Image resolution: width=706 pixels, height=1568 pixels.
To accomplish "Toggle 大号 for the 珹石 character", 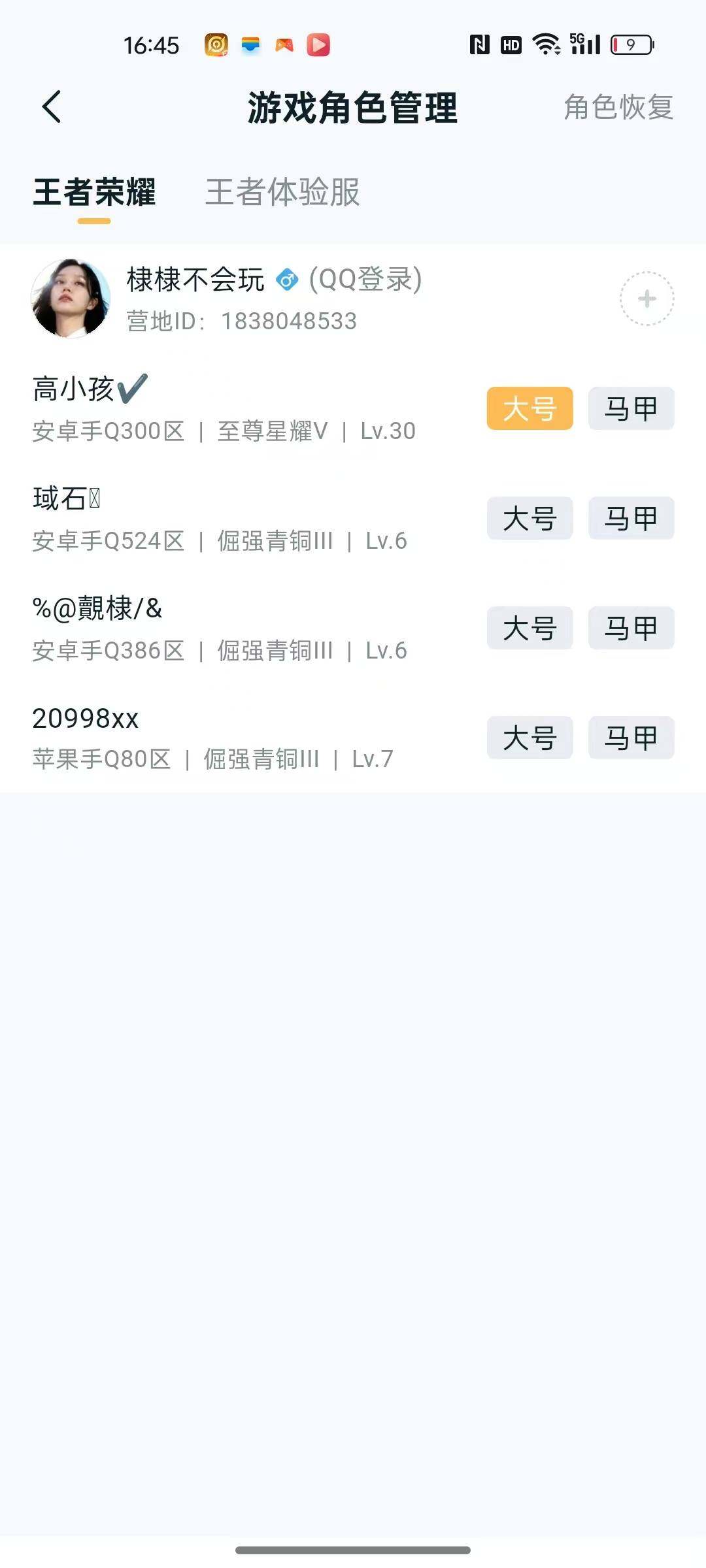I will [529, 518].
